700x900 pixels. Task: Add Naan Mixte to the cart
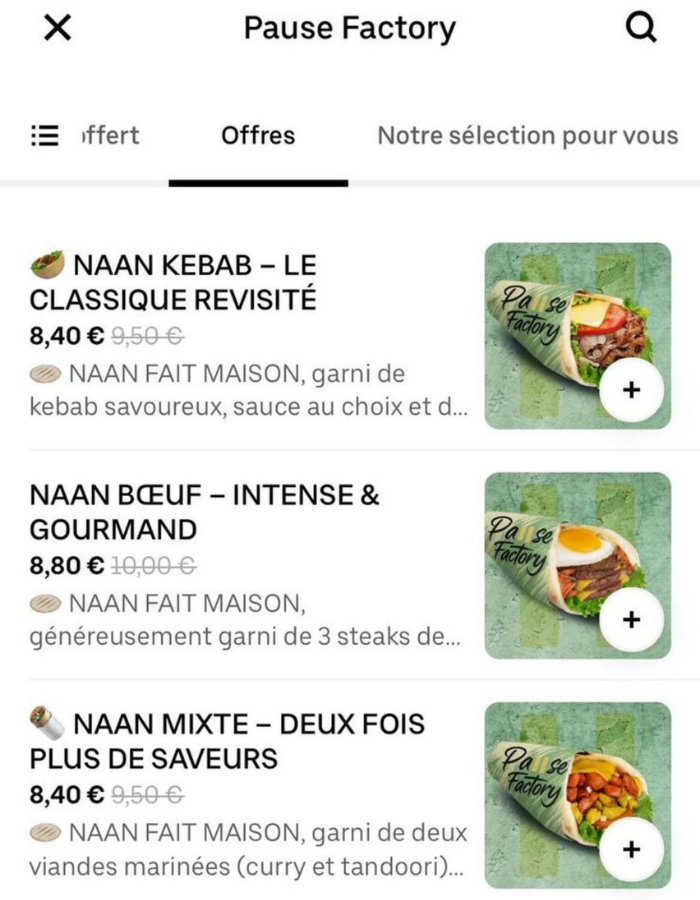coord(630,850)
